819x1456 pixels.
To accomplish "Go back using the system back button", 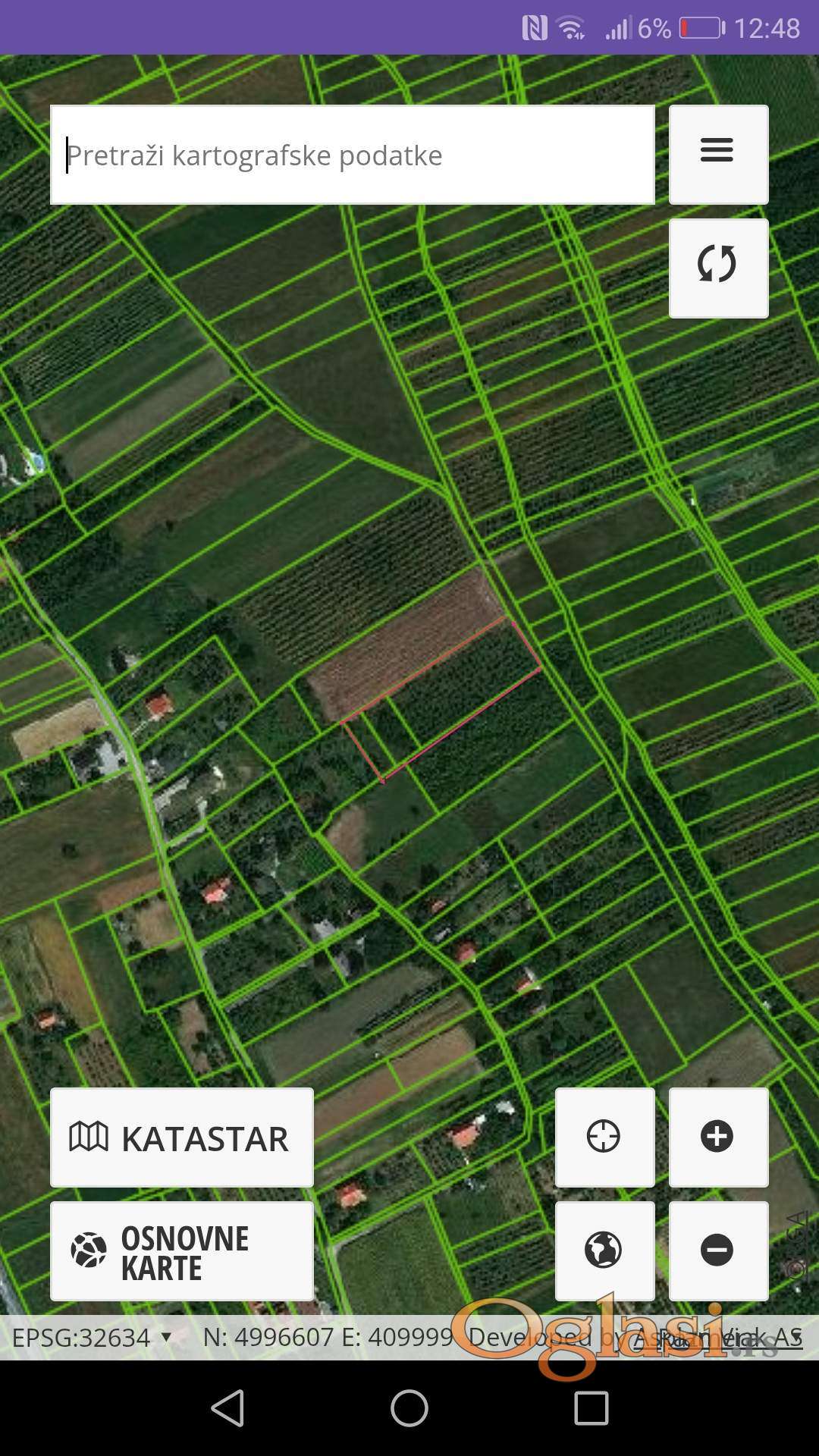I will [227, 1408].
